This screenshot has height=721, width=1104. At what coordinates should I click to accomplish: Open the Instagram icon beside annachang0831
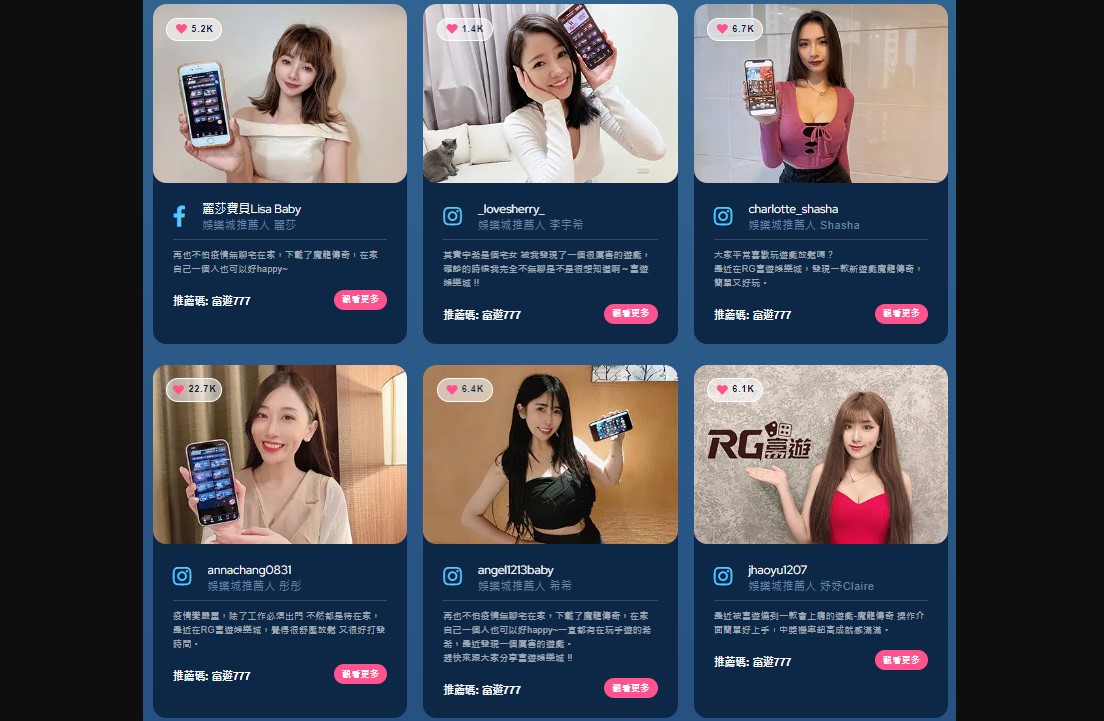[x=181, y=576]
